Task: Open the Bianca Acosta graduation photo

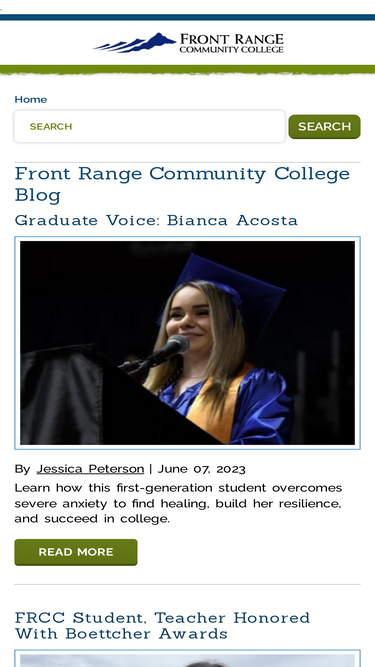Action: click(x=188, y=343)
